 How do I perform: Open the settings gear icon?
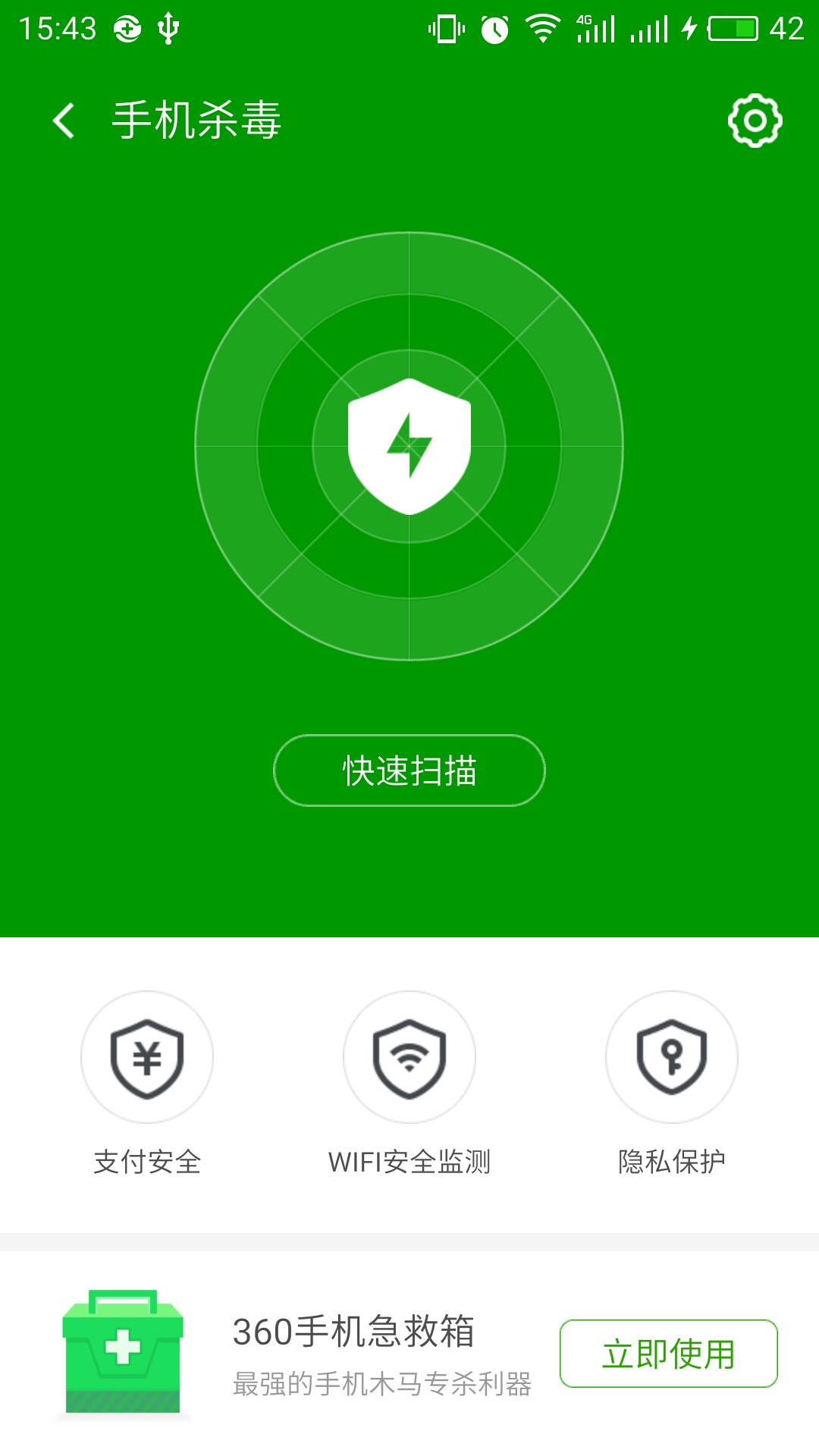pyautogui.click(x=755, y=121)
